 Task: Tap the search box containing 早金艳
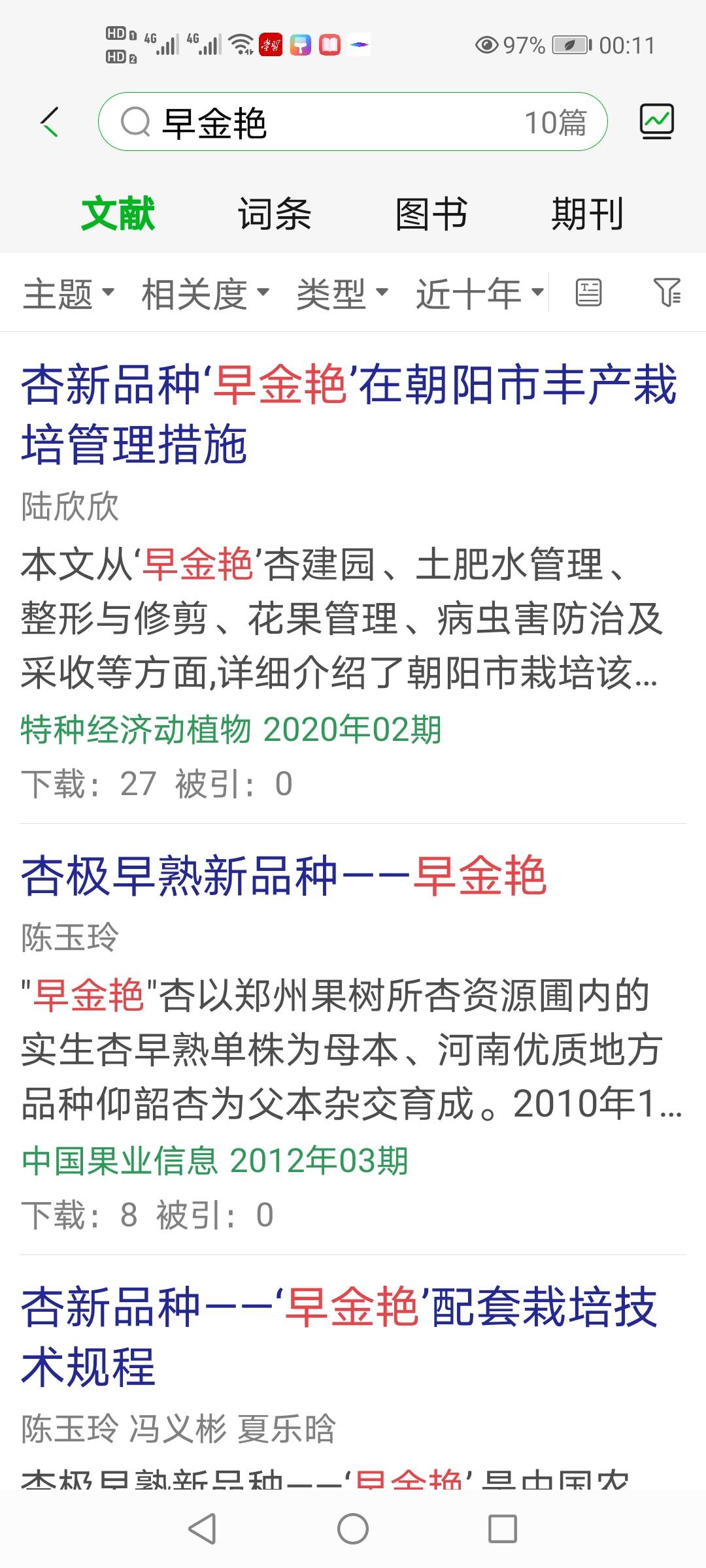point(353,122)
